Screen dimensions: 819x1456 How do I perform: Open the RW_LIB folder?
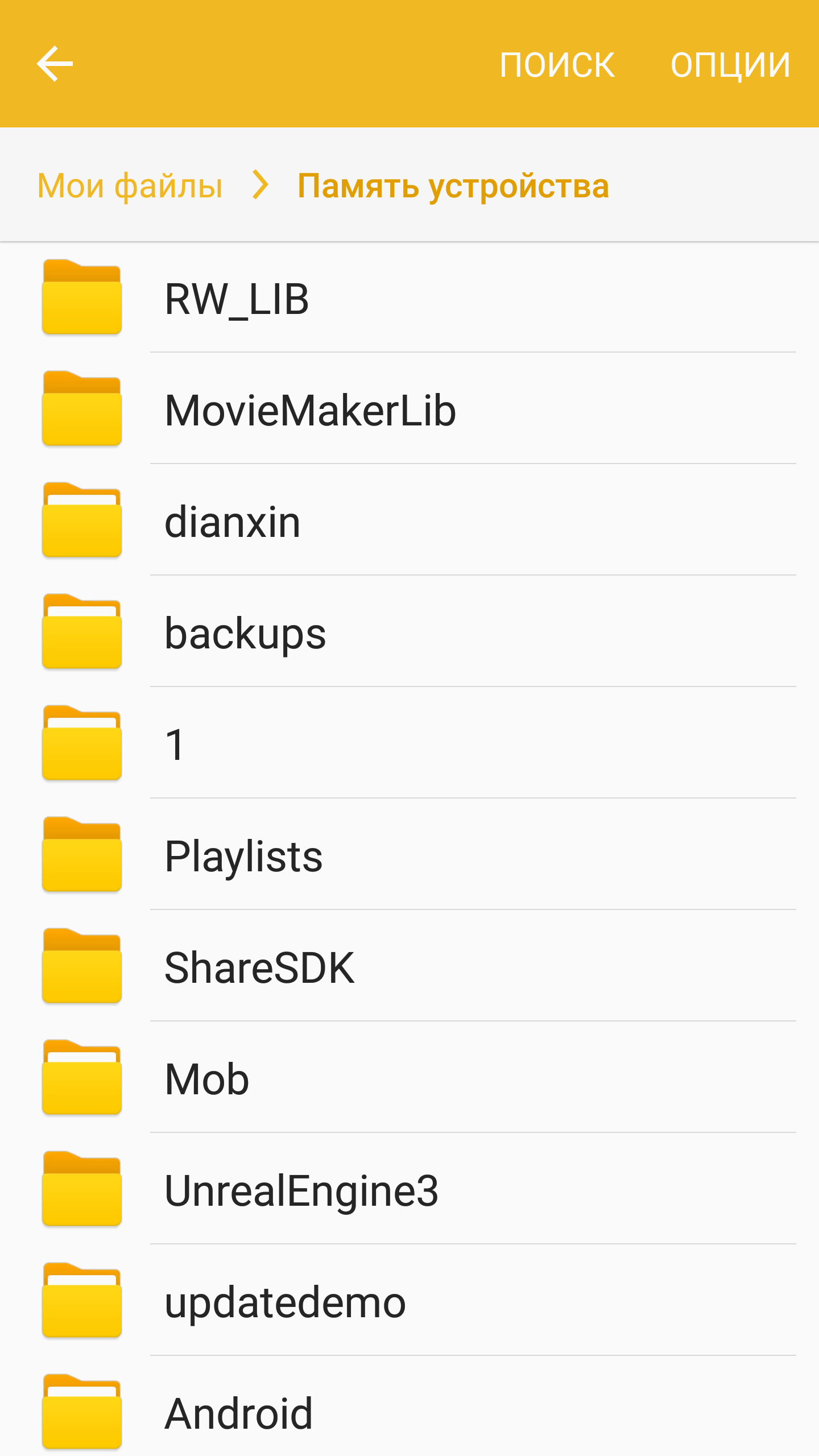[237, 299]
